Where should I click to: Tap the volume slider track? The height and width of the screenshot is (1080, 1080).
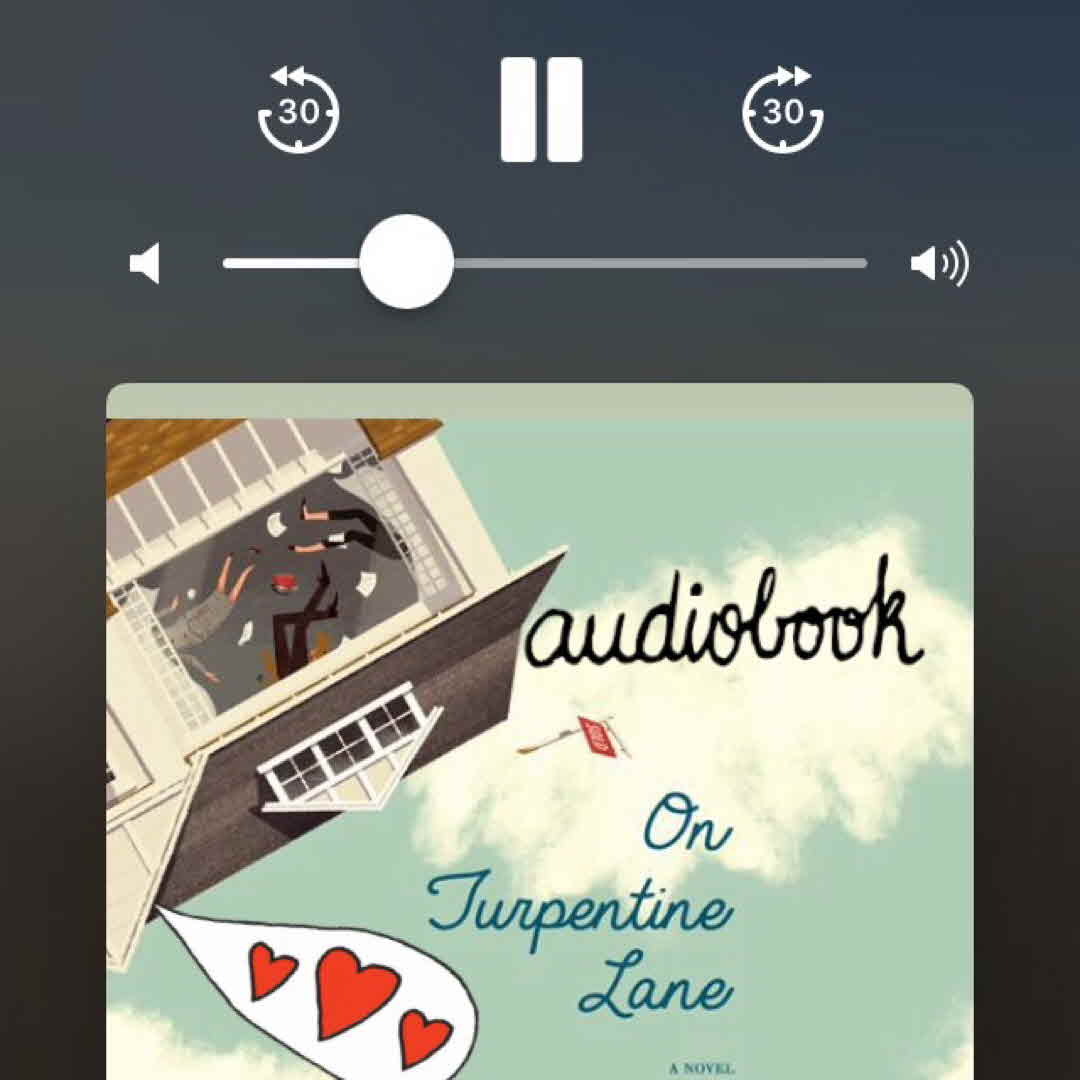(x=660, y=263)
